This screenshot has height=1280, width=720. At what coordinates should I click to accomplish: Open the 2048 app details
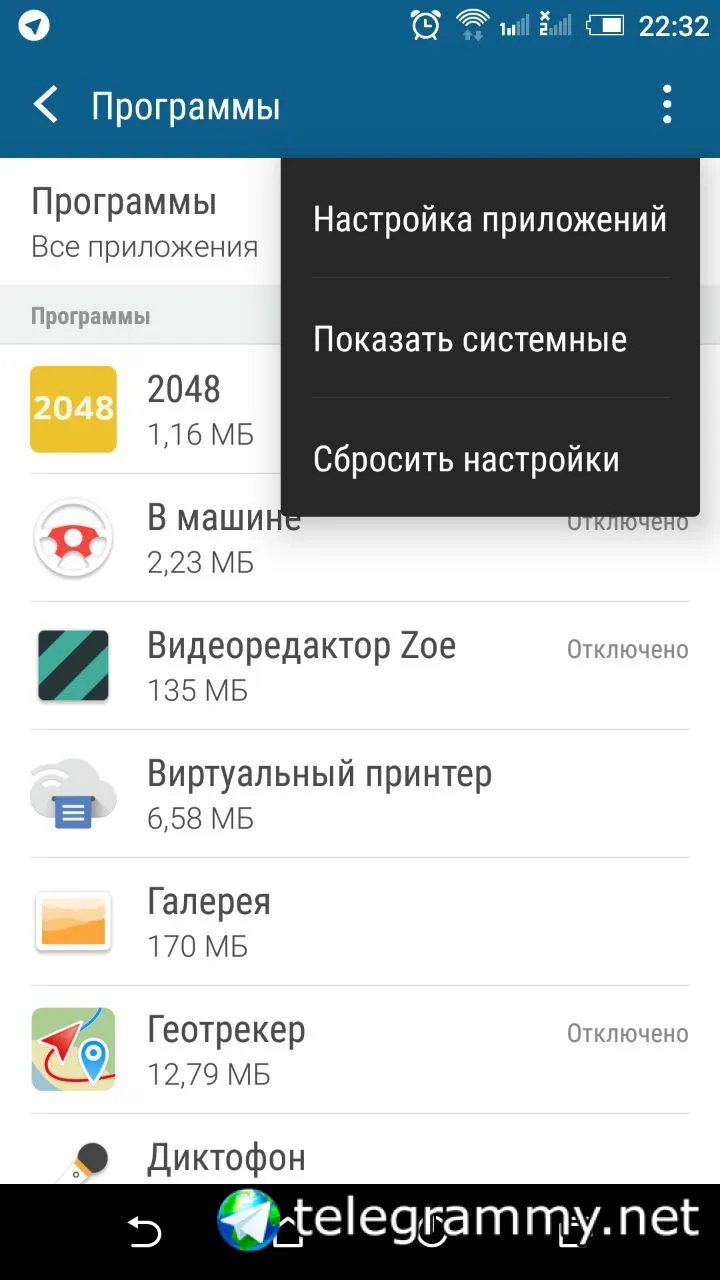click(x=150, y=409)
